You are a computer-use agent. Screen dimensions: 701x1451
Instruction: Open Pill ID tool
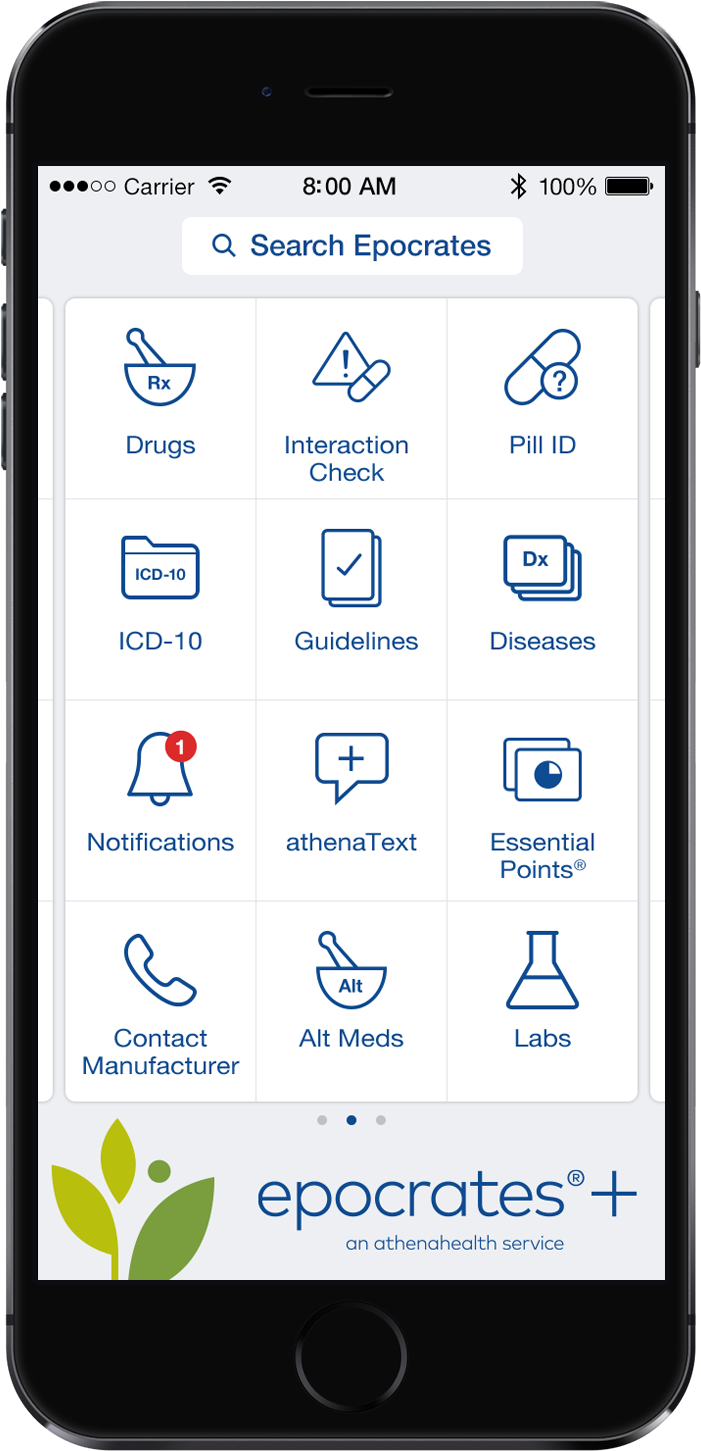542,398
